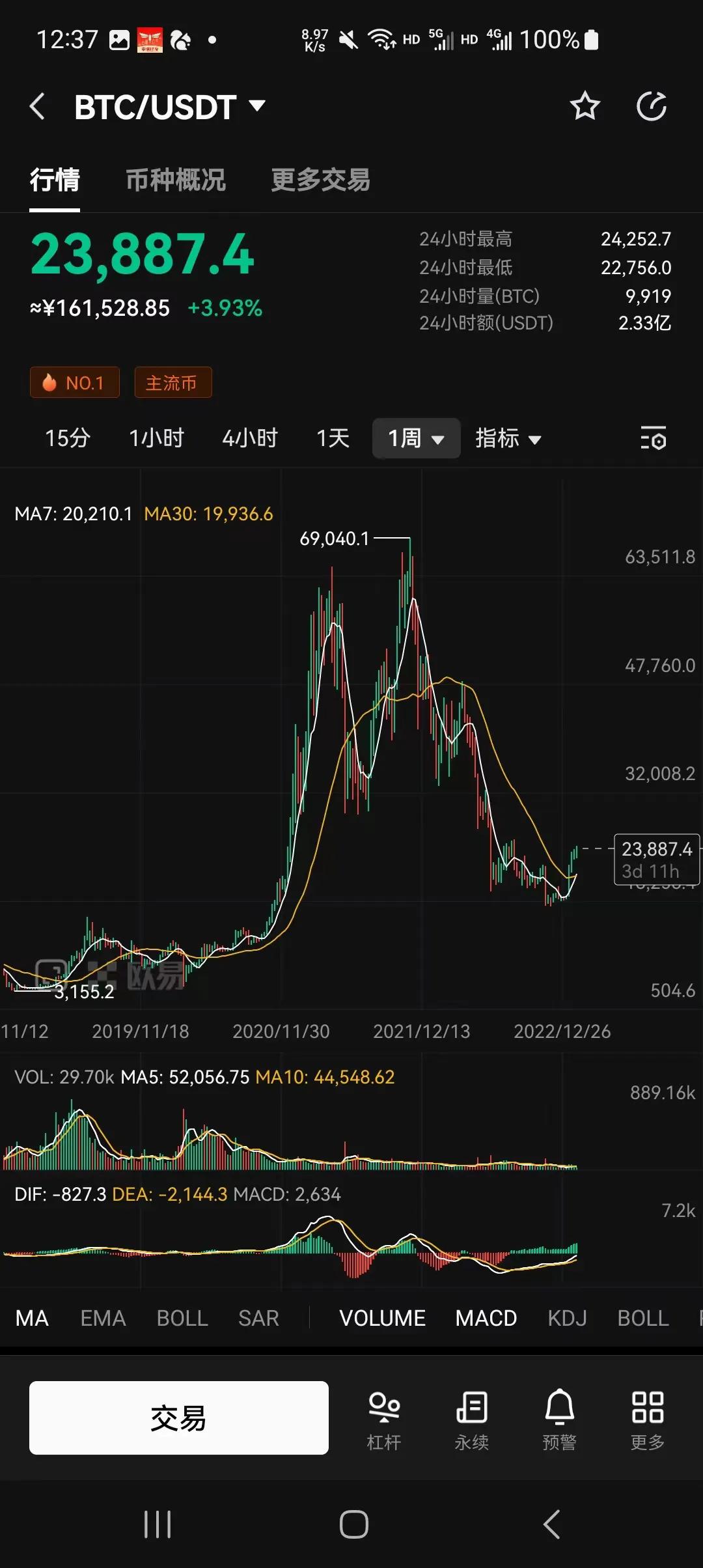The width and height of the screenshot is (703, 1568).
Task: Open the 指标 indicators dropdown
Action: tap(508, 438)
